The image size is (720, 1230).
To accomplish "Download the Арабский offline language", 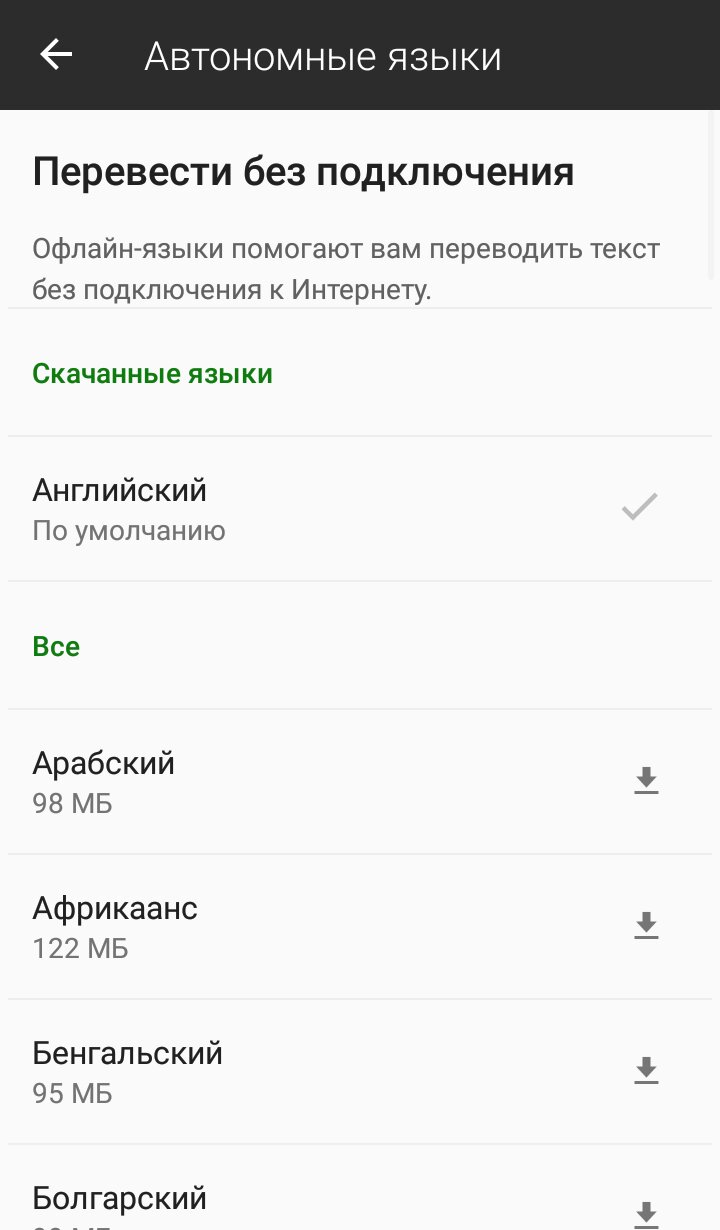I will (647, 781).
